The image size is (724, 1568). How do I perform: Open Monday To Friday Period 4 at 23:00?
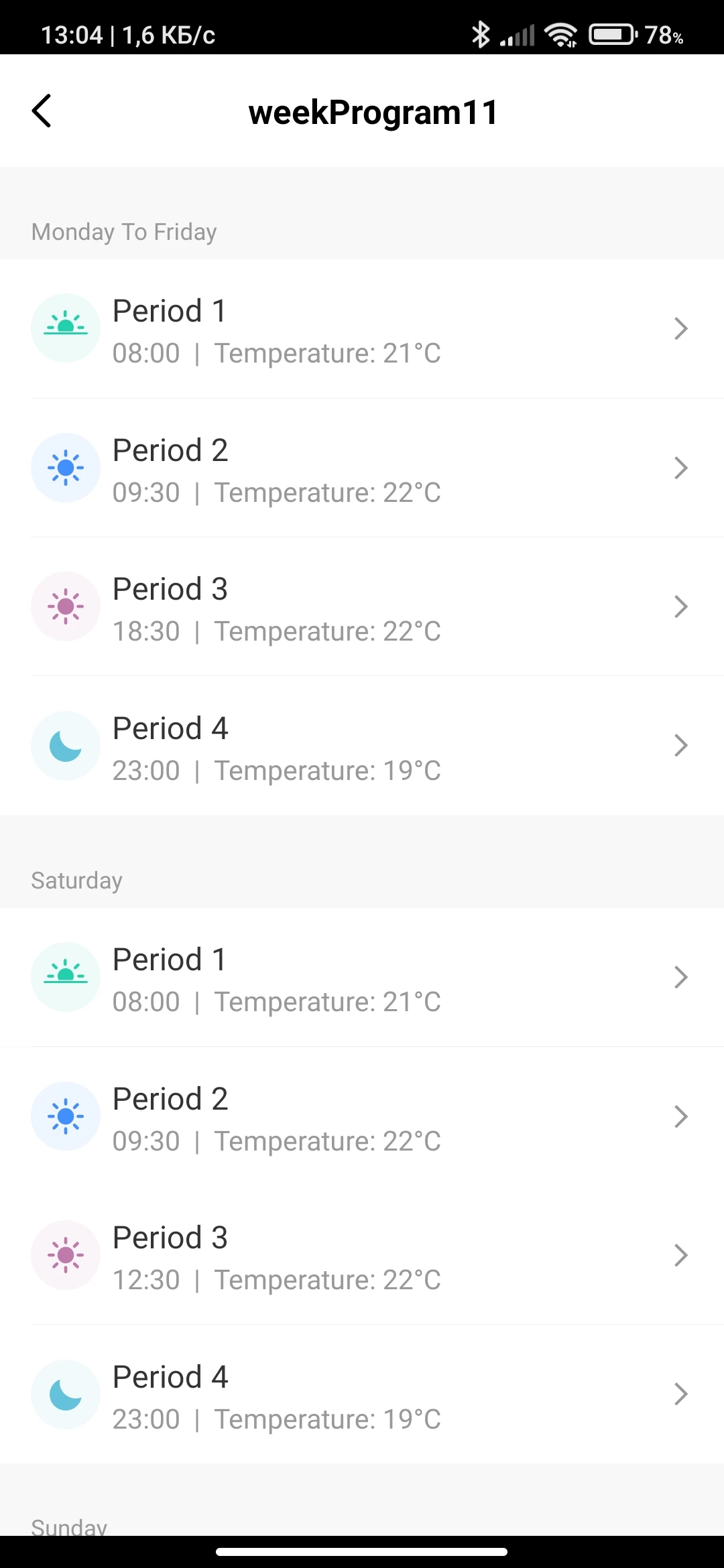click(362, 746)
